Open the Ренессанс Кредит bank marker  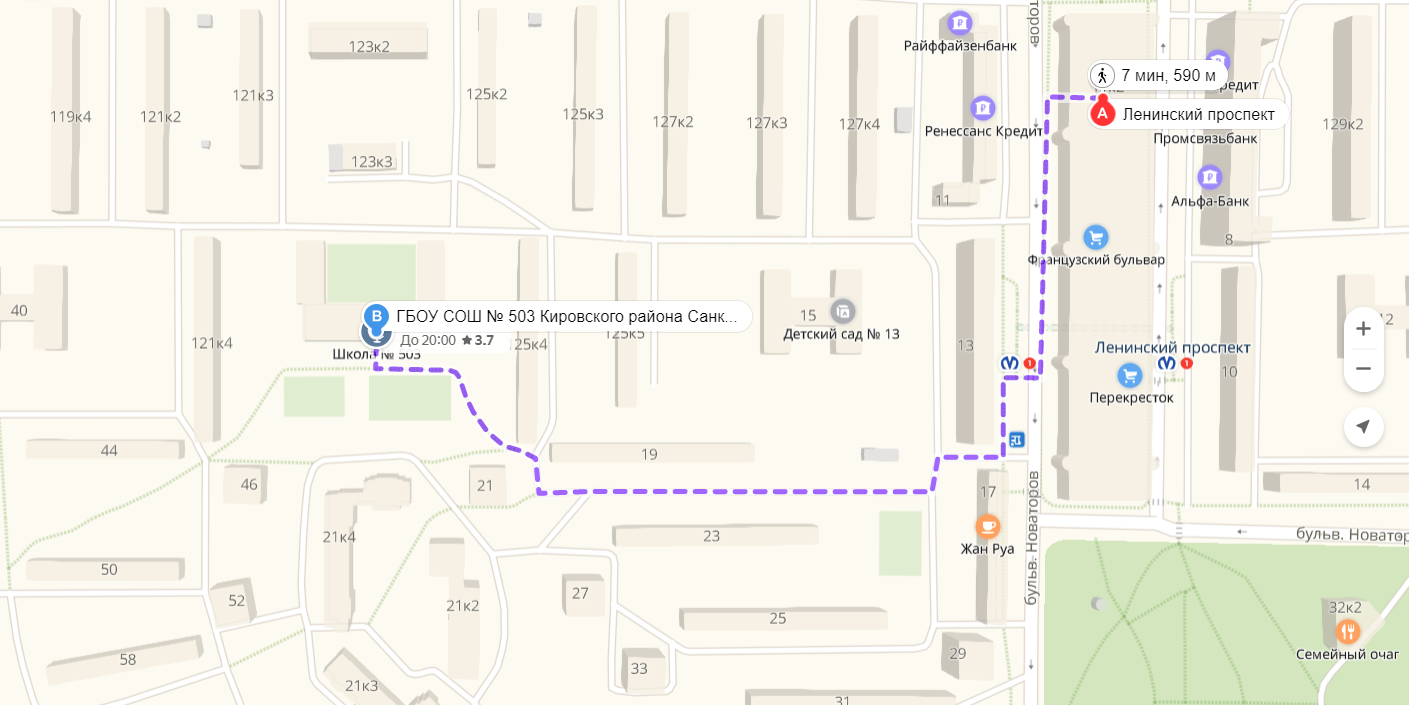pos(983,107)
